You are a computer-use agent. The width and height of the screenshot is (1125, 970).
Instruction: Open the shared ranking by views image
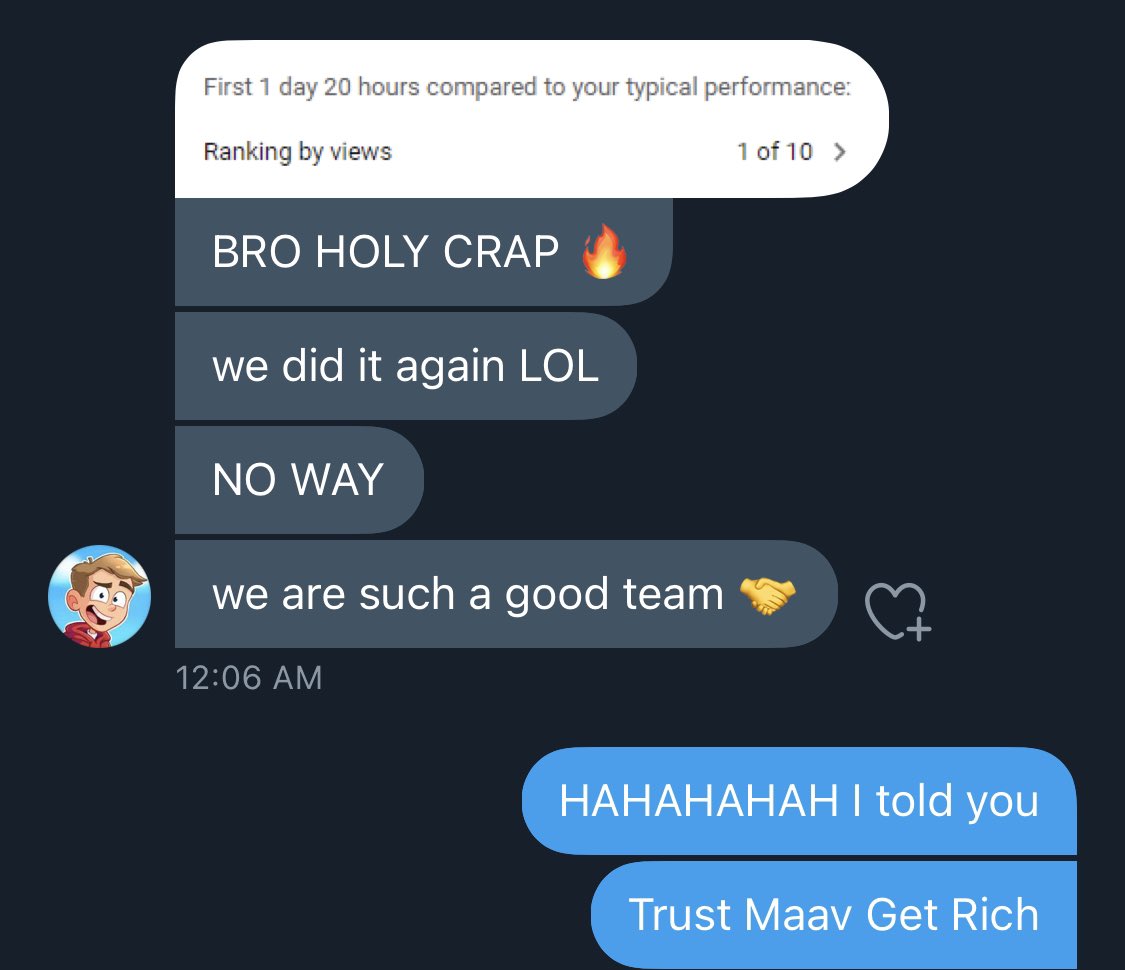(x=530, y=120)
